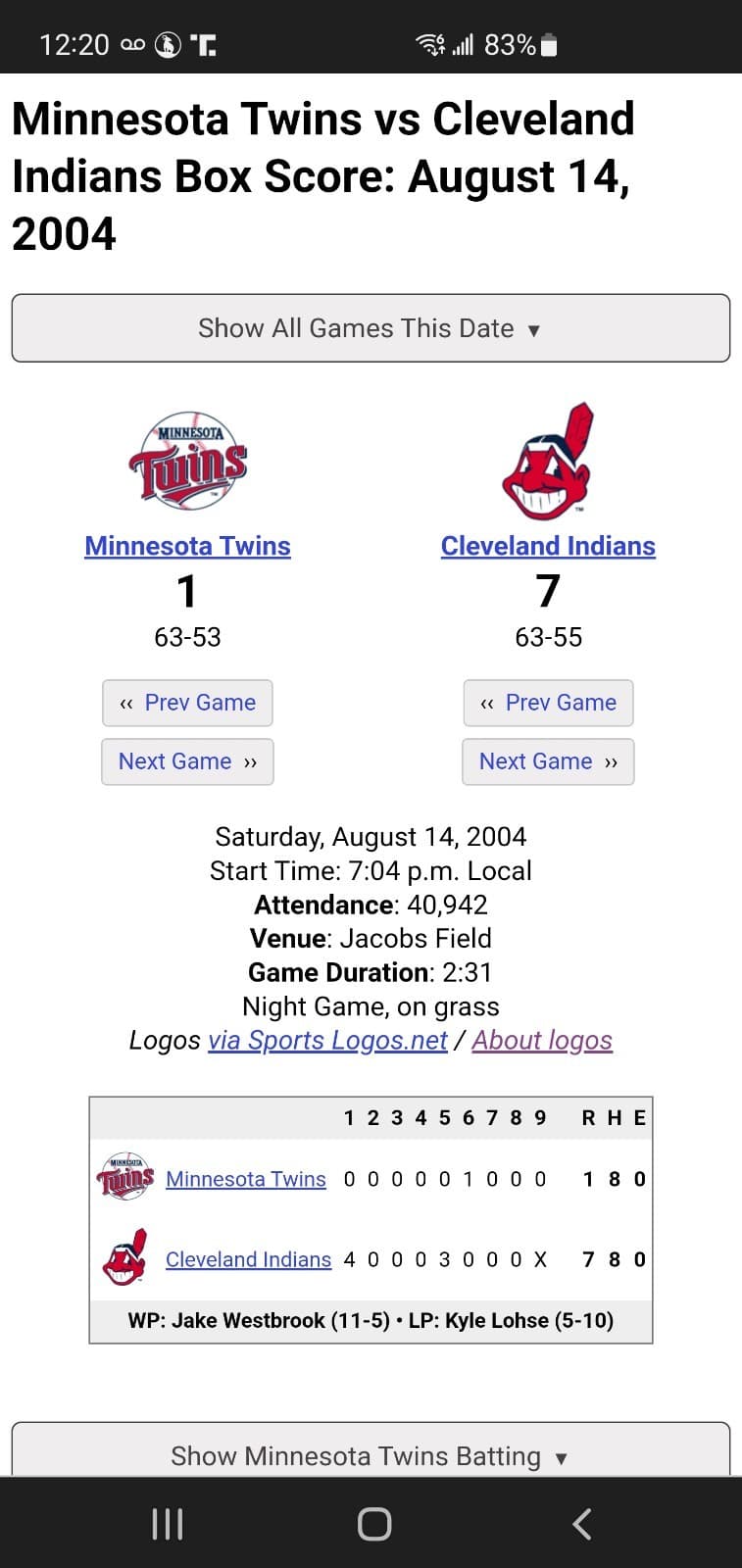Go to the Indians next game
This screenshot has height=1568, width=742.
pyautogui.click(x=548, y=761)
